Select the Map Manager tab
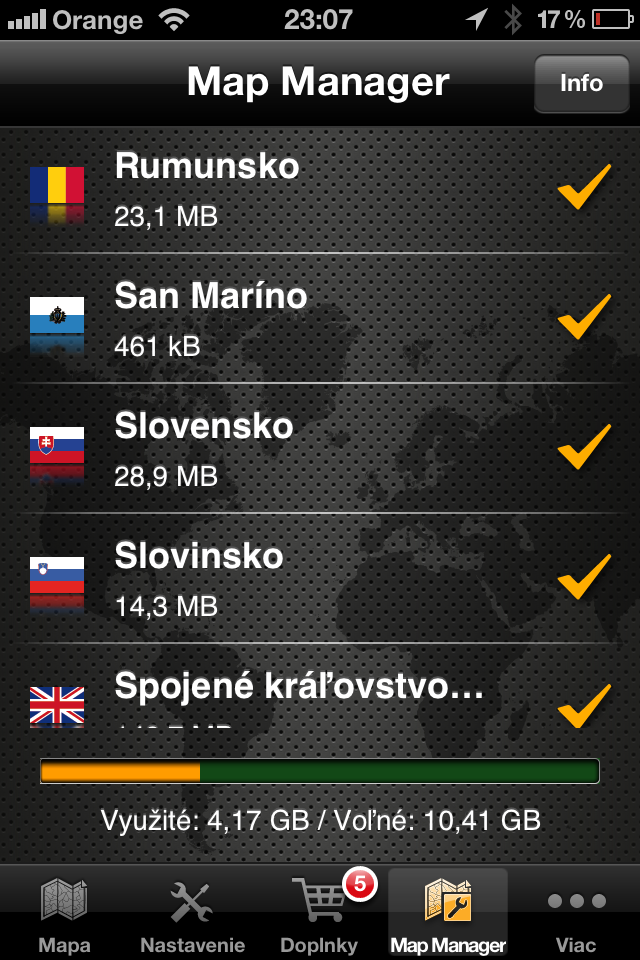Viewport: 640px width, 960px height. (x=448, y=913)
